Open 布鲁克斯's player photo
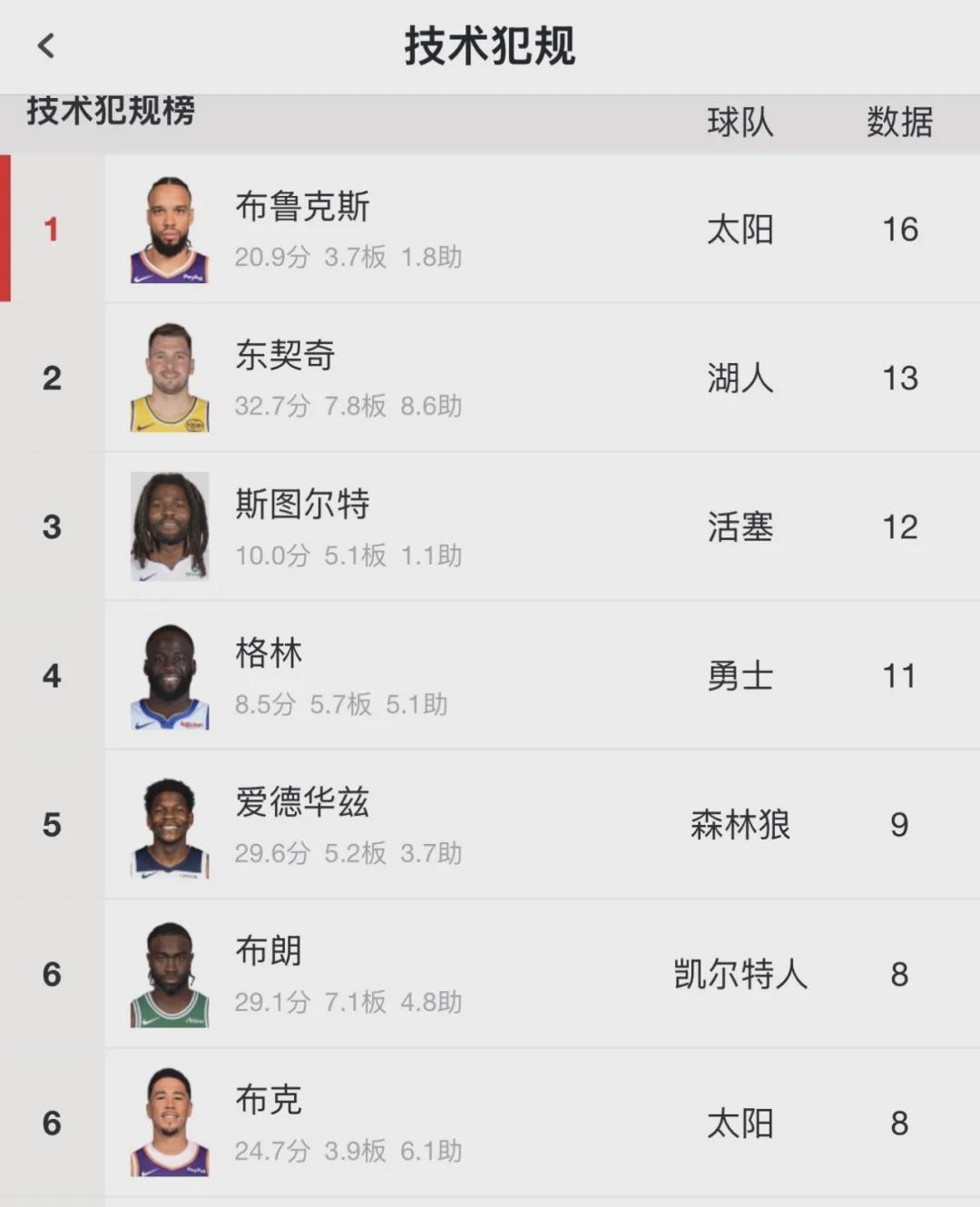The height and width of the screenshot is (1207, 980). pos(169,229)
